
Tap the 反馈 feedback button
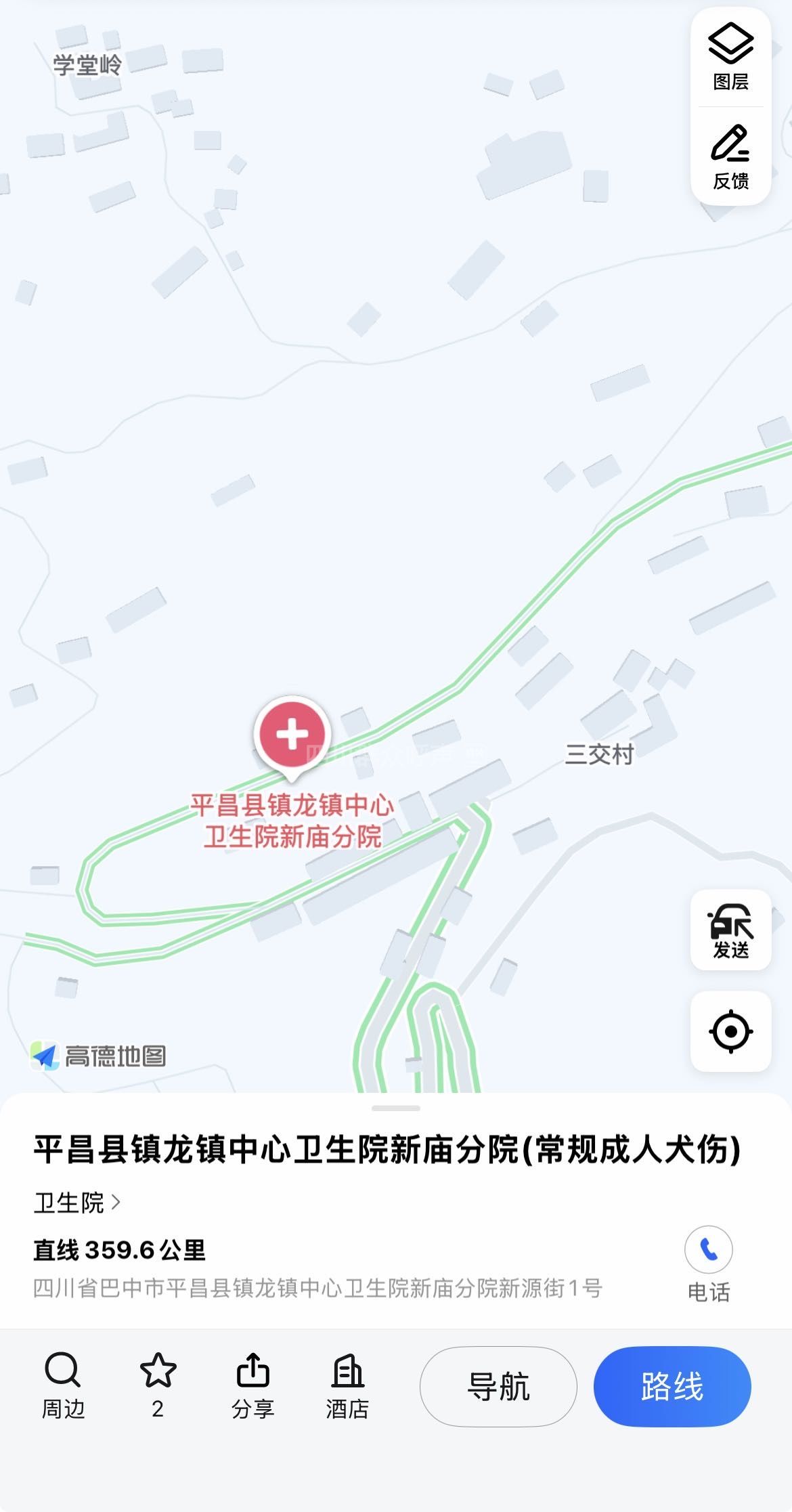pos(730,156)
